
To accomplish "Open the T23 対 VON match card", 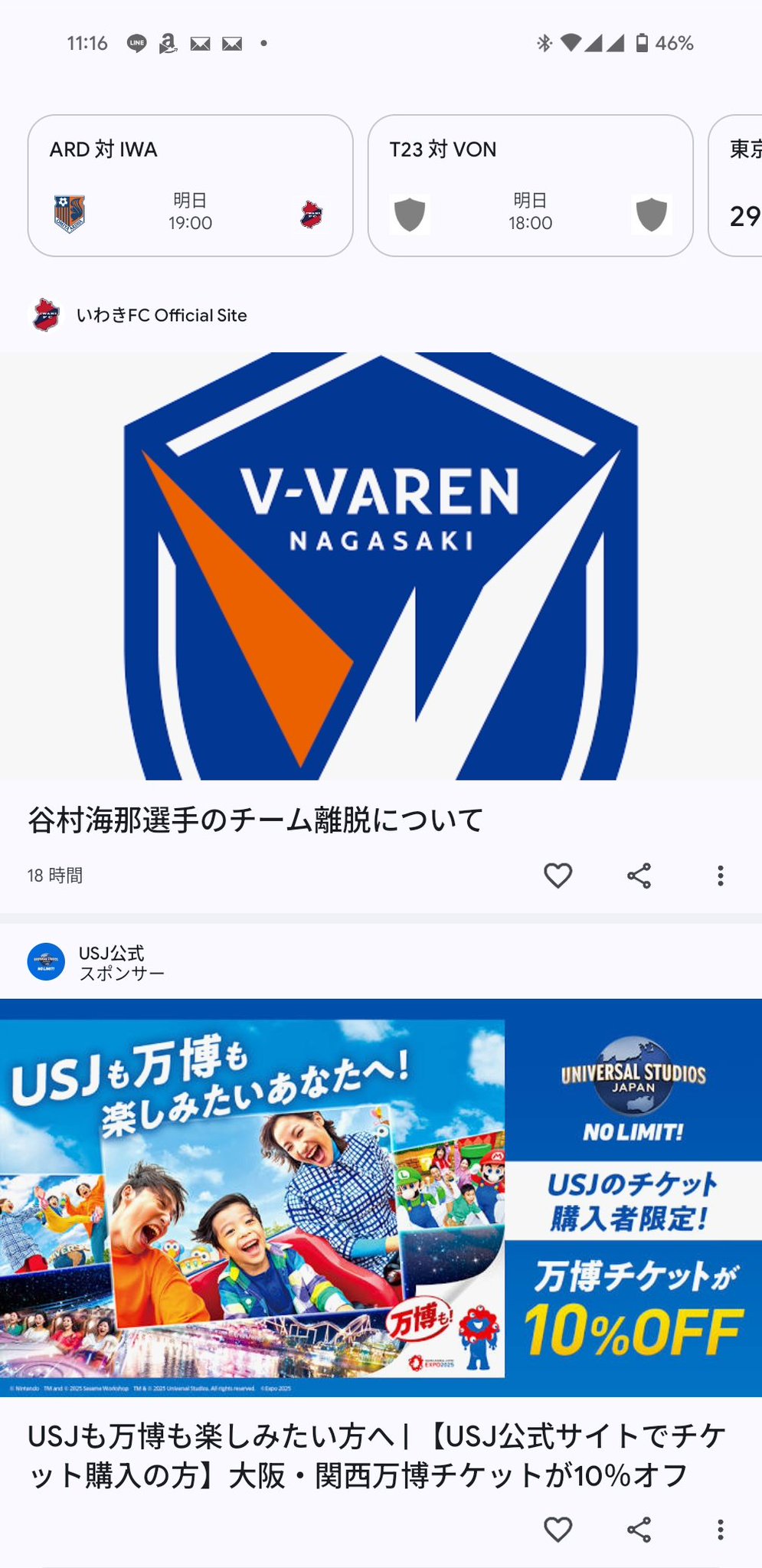I will (530, 185).
